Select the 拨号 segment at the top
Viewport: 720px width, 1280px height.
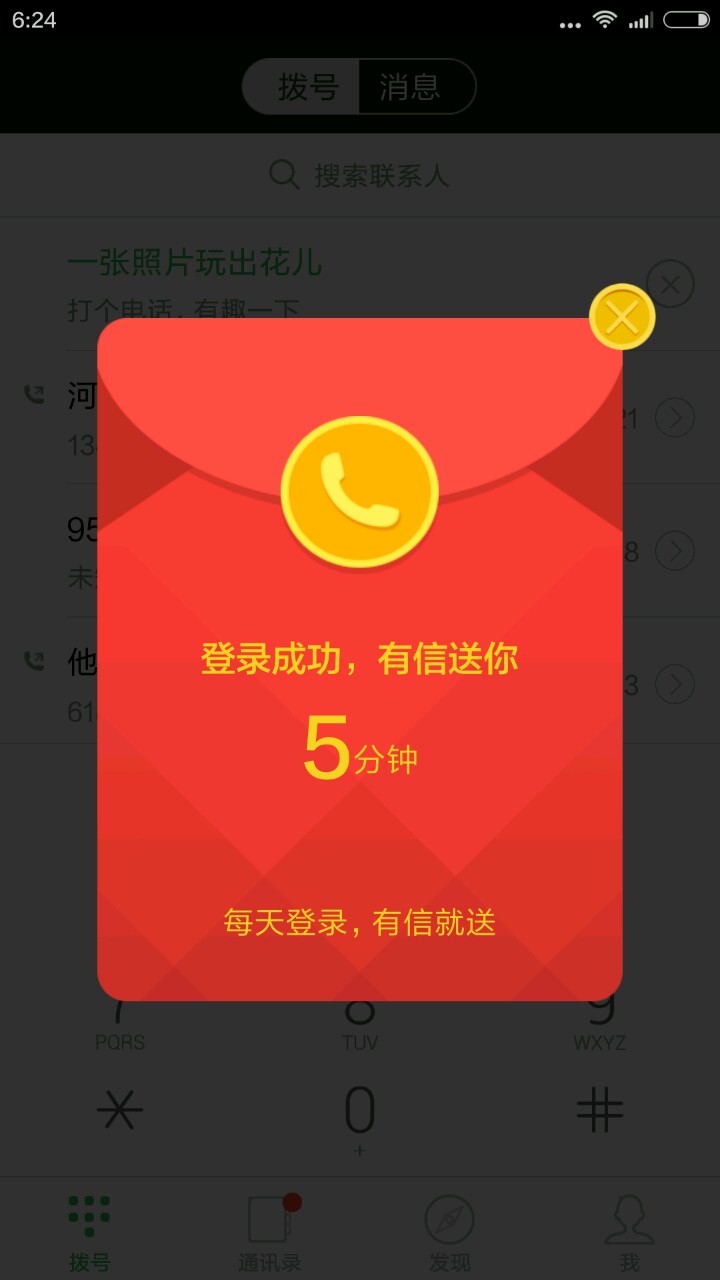tap(306, 87)
